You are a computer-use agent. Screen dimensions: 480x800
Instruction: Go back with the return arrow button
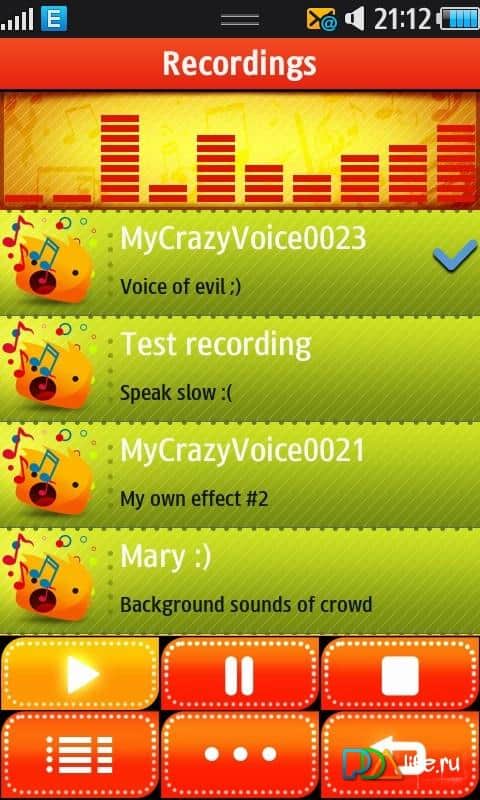400,754
